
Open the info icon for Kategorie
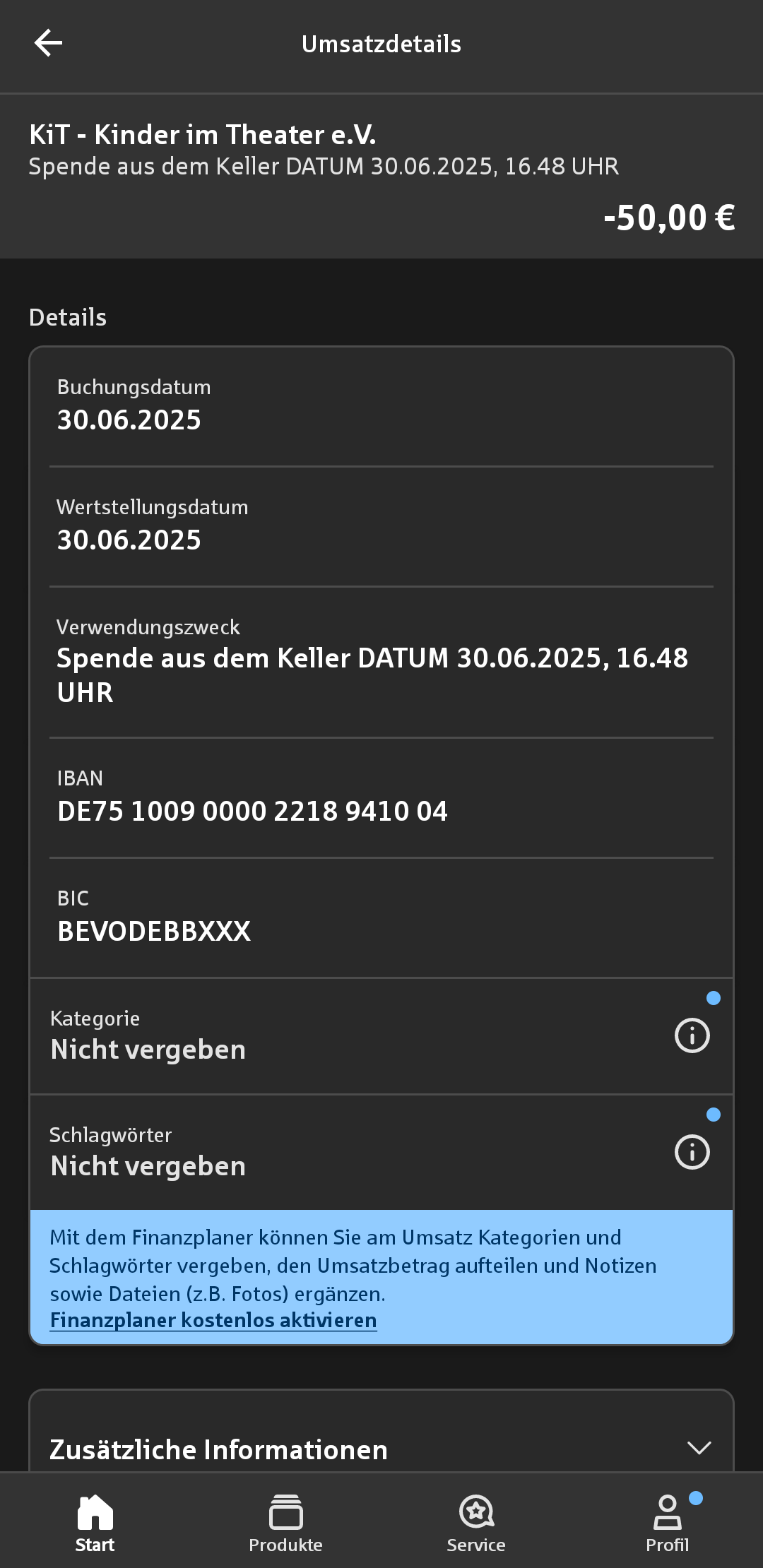click(x=692, y=1035)
